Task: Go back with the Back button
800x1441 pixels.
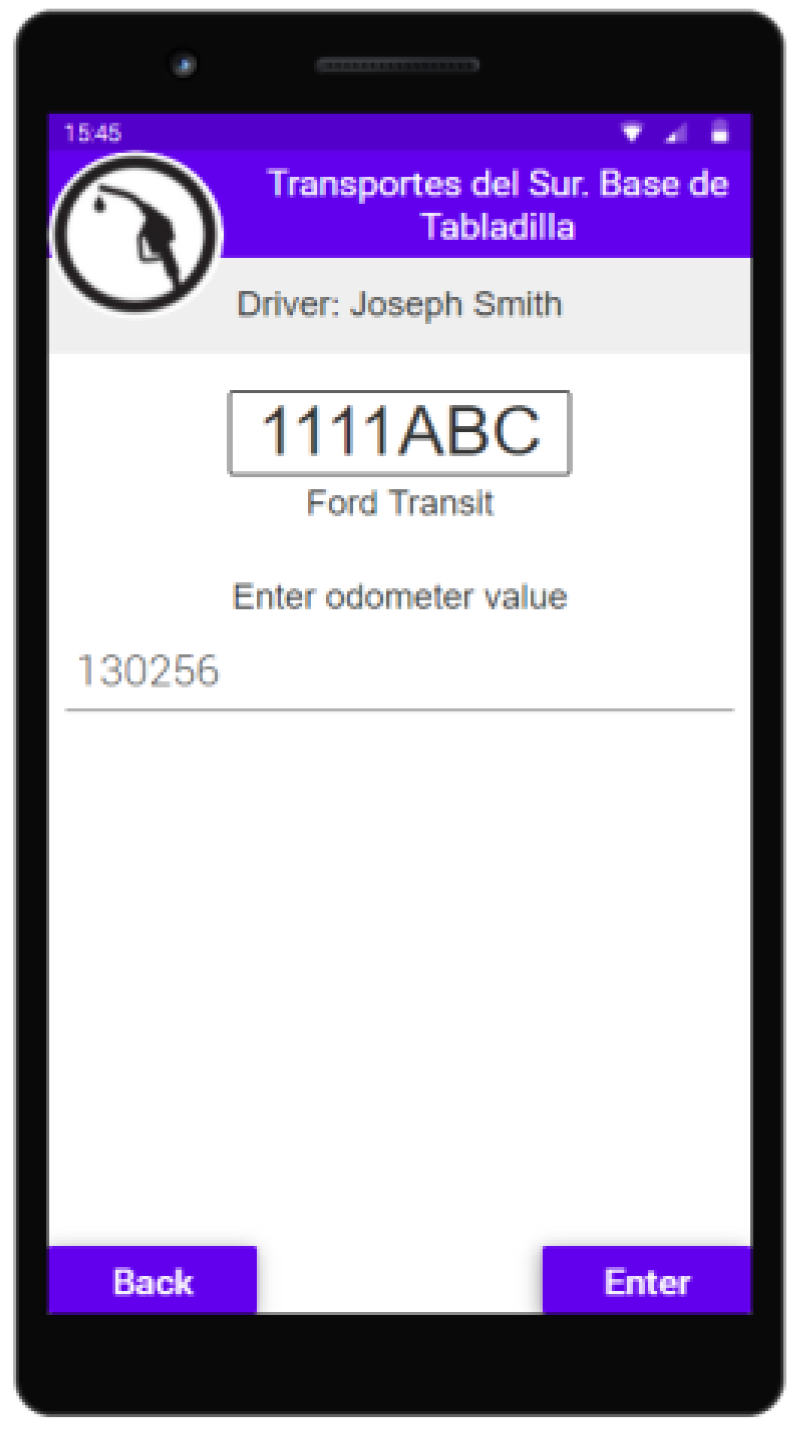Action: 153,1281
